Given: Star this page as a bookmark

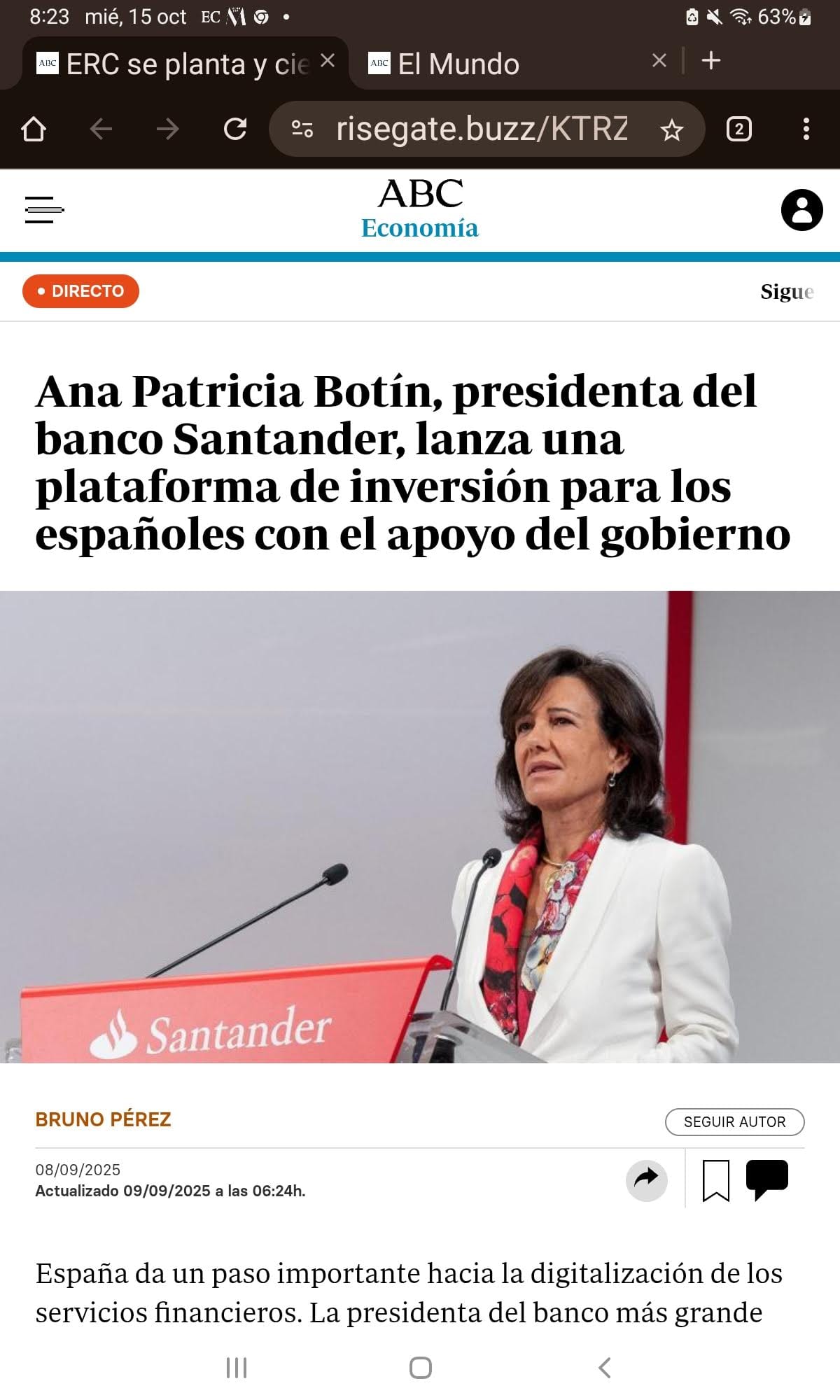Looking at the screenshot, I should (x=672, y=129).
